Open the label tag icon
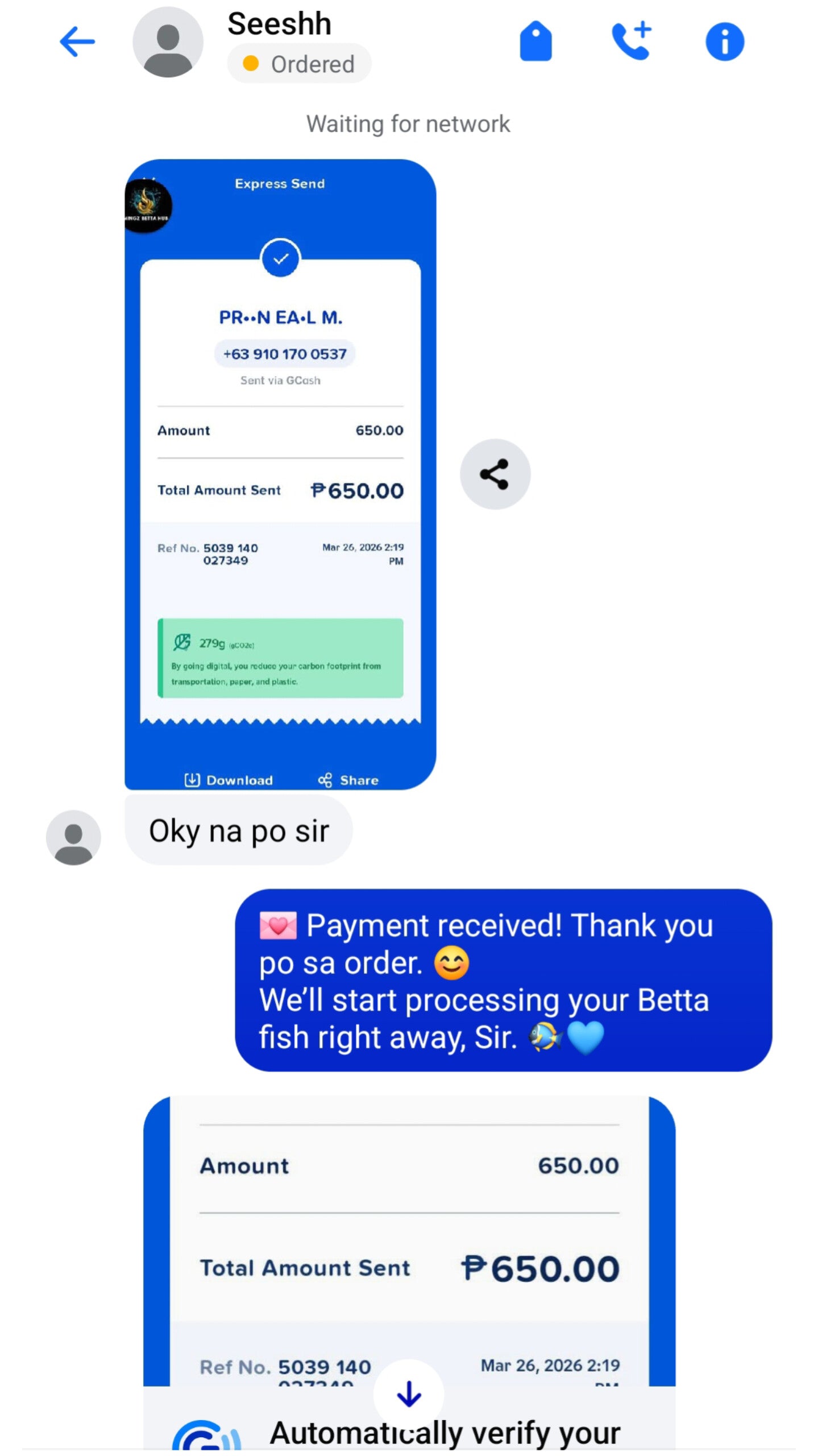This screenshot has width=818, height=1456. click(535, 42)
